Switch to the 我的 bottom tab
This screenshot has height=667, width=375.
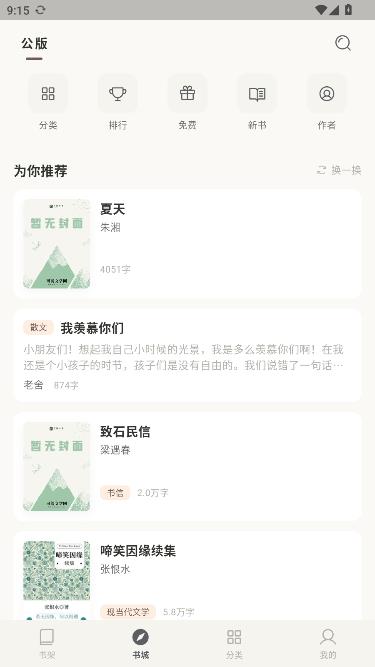point(328,644)
